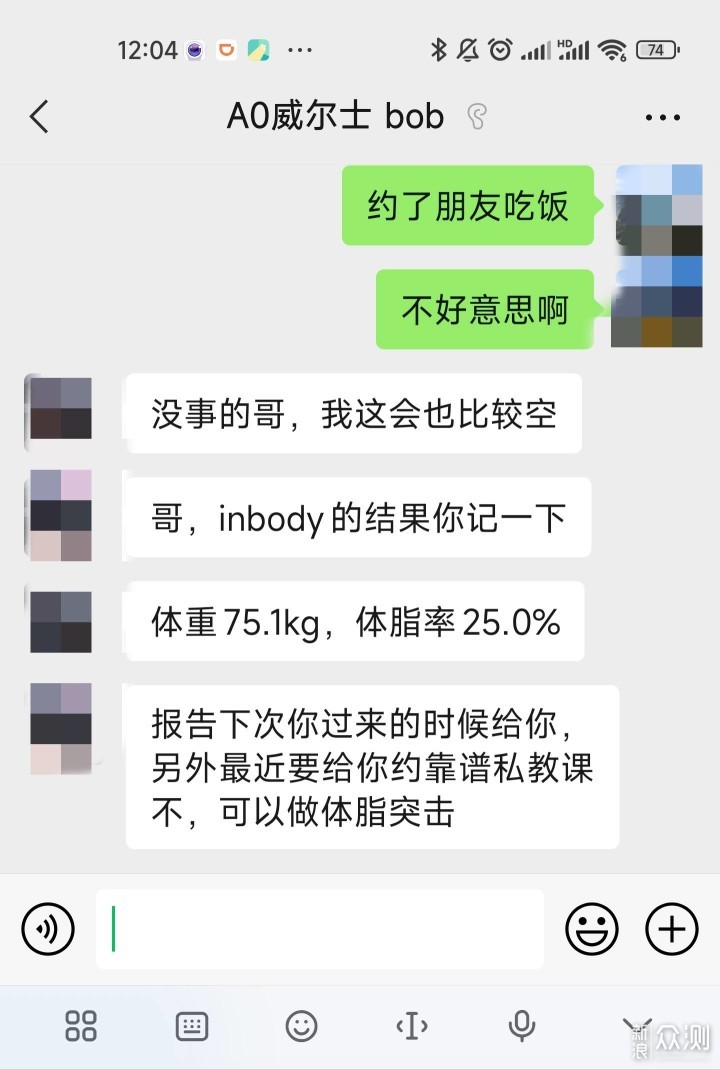Open the keyboard's emoji smiley
This screenshot has width=720, height=1069.
pos(301,1025)
